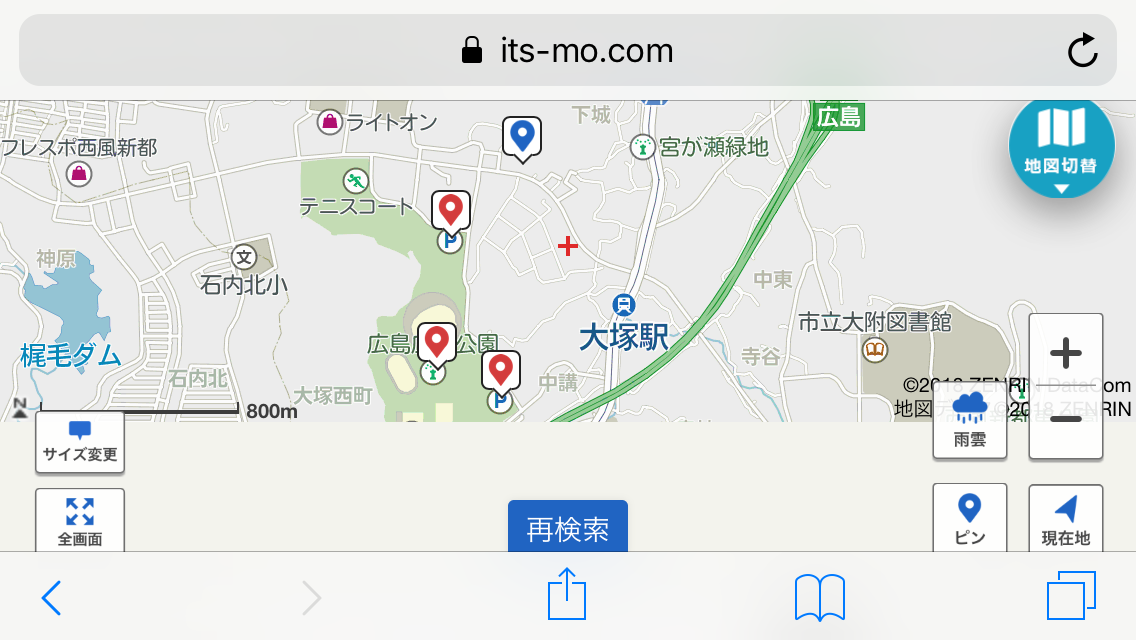This screenshot has width=1136, height=640.
Task: Reload the page in Safari
Action: click(x=1083, y=50)
